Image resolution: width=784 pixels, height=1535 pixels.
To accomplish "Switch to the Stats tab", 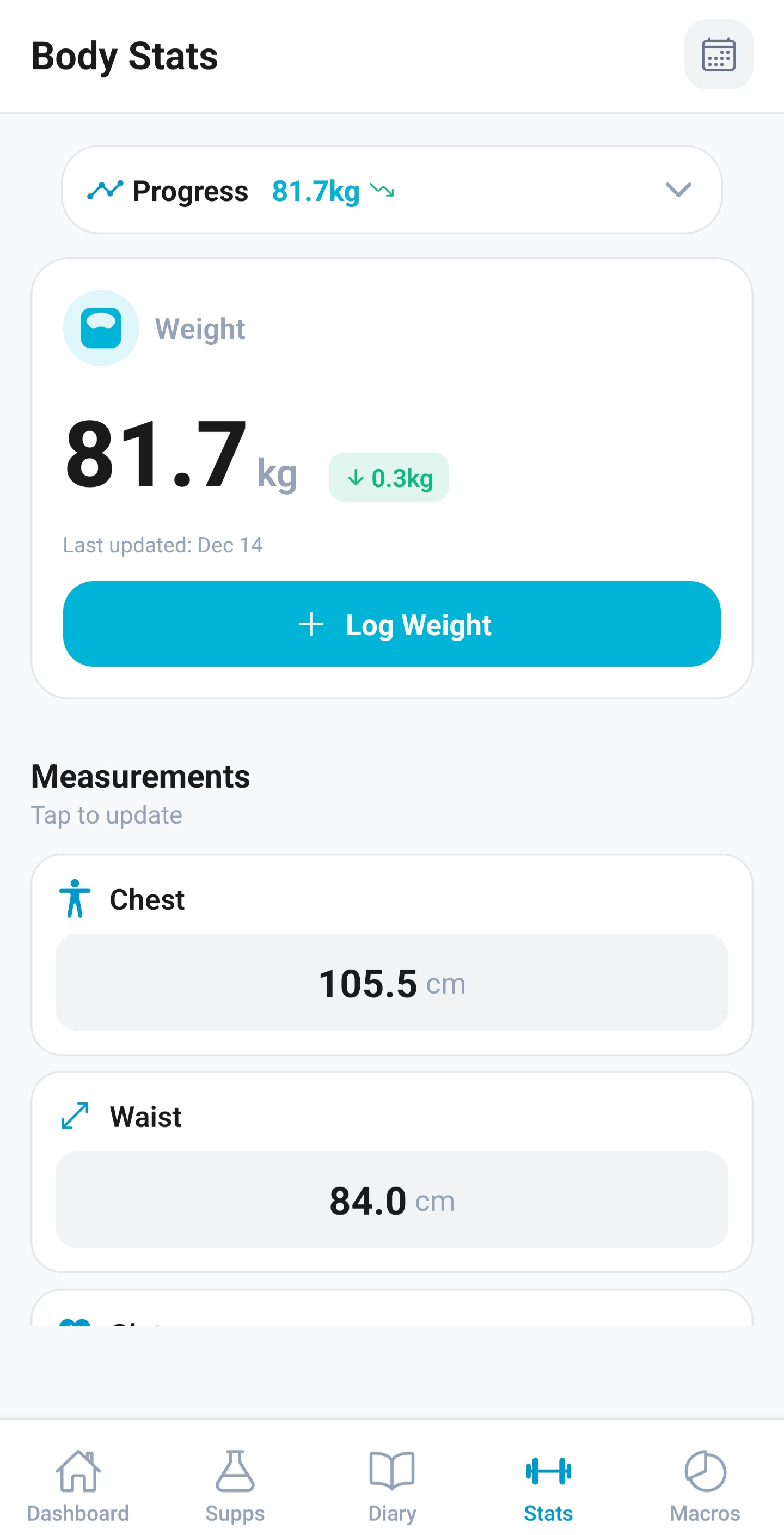I will tap(549, 1484).
